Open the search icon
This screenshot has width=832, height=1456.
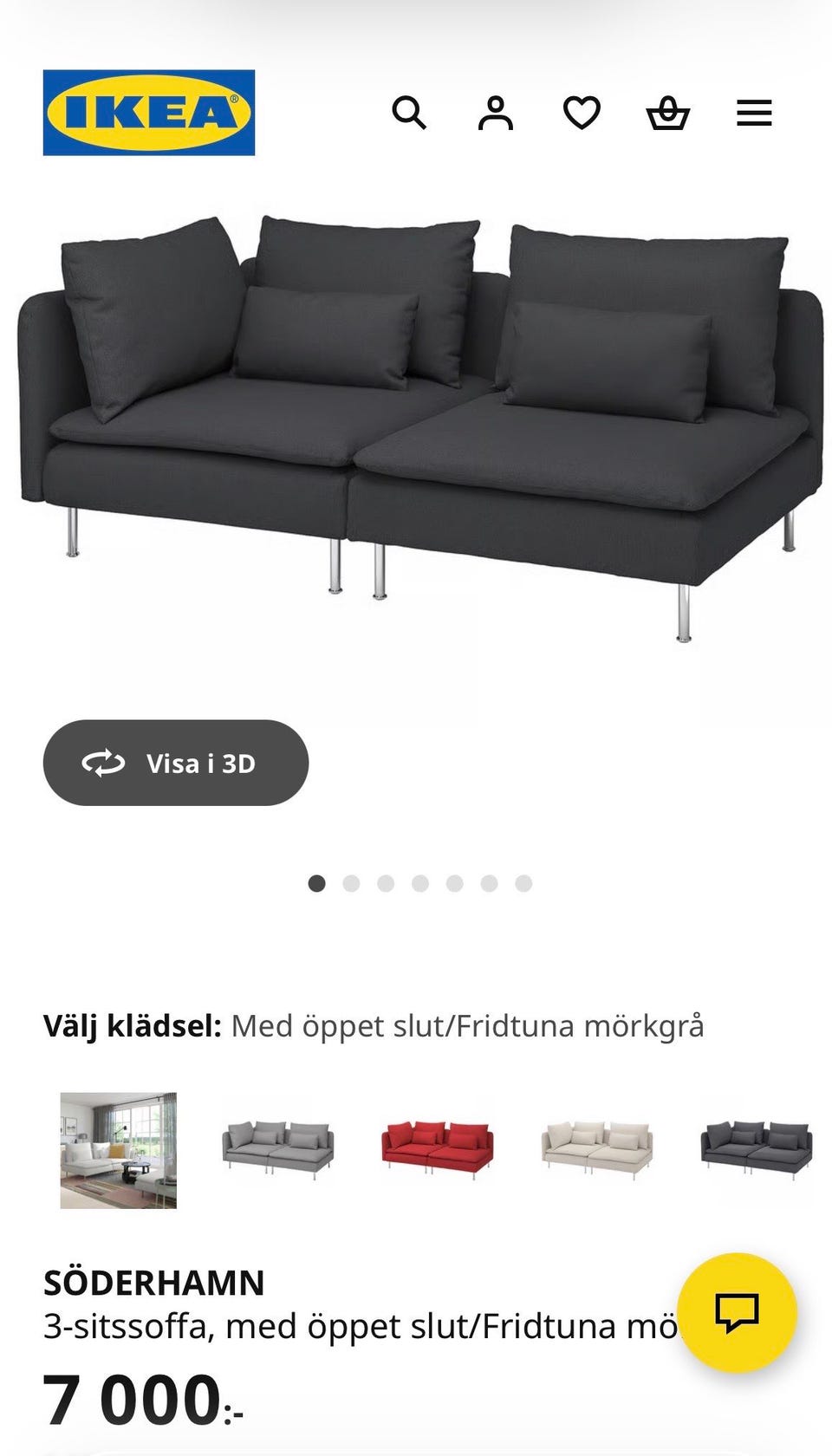tap(409, 113)
